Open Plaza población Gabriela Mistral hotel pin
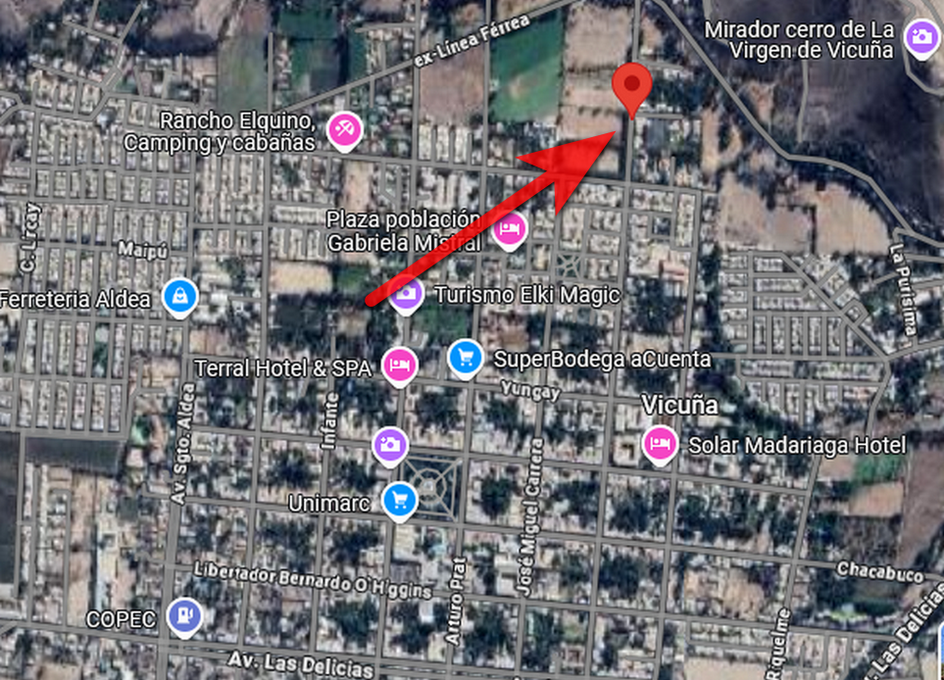The image size is (944, 680). (x=510, y=230)
